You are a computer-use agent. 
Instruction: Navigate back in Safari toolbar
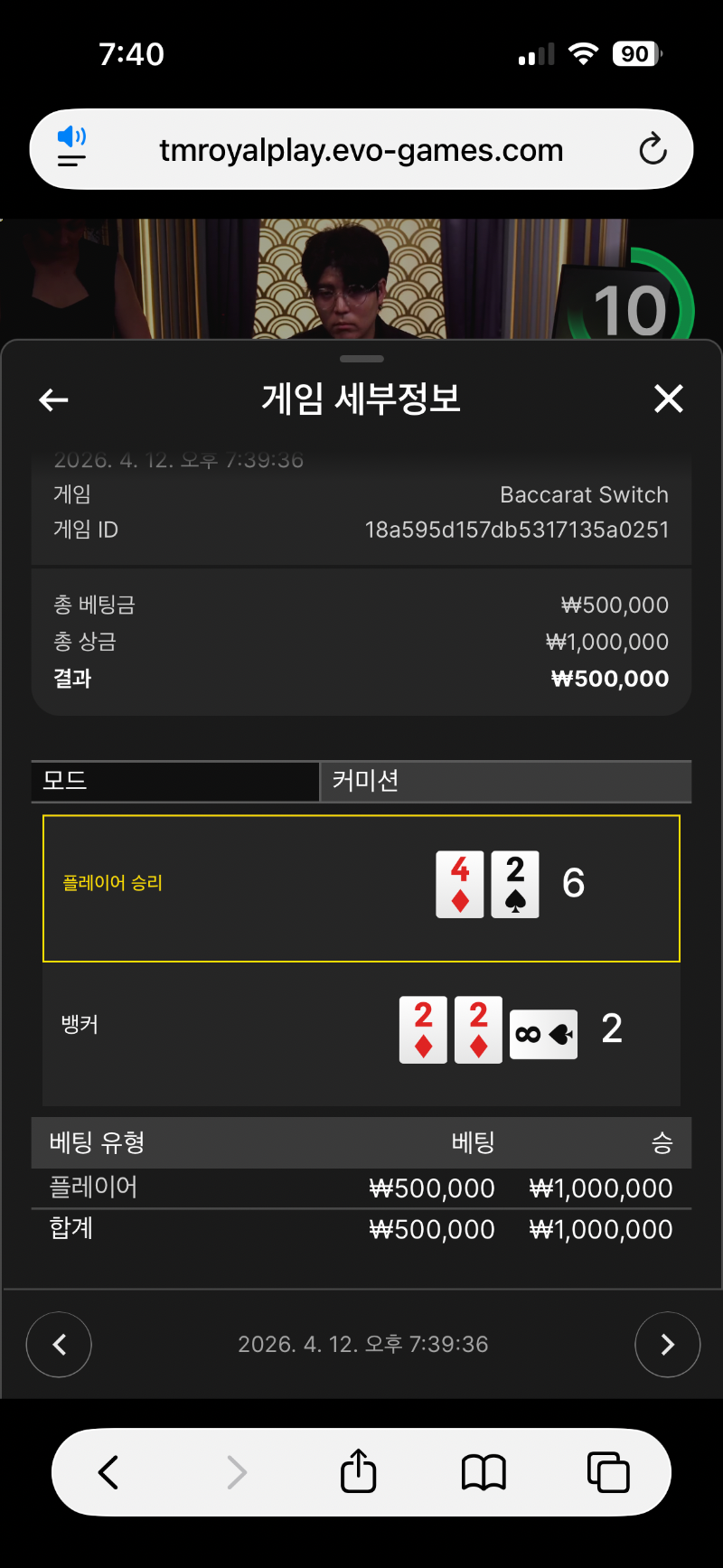108,1472
